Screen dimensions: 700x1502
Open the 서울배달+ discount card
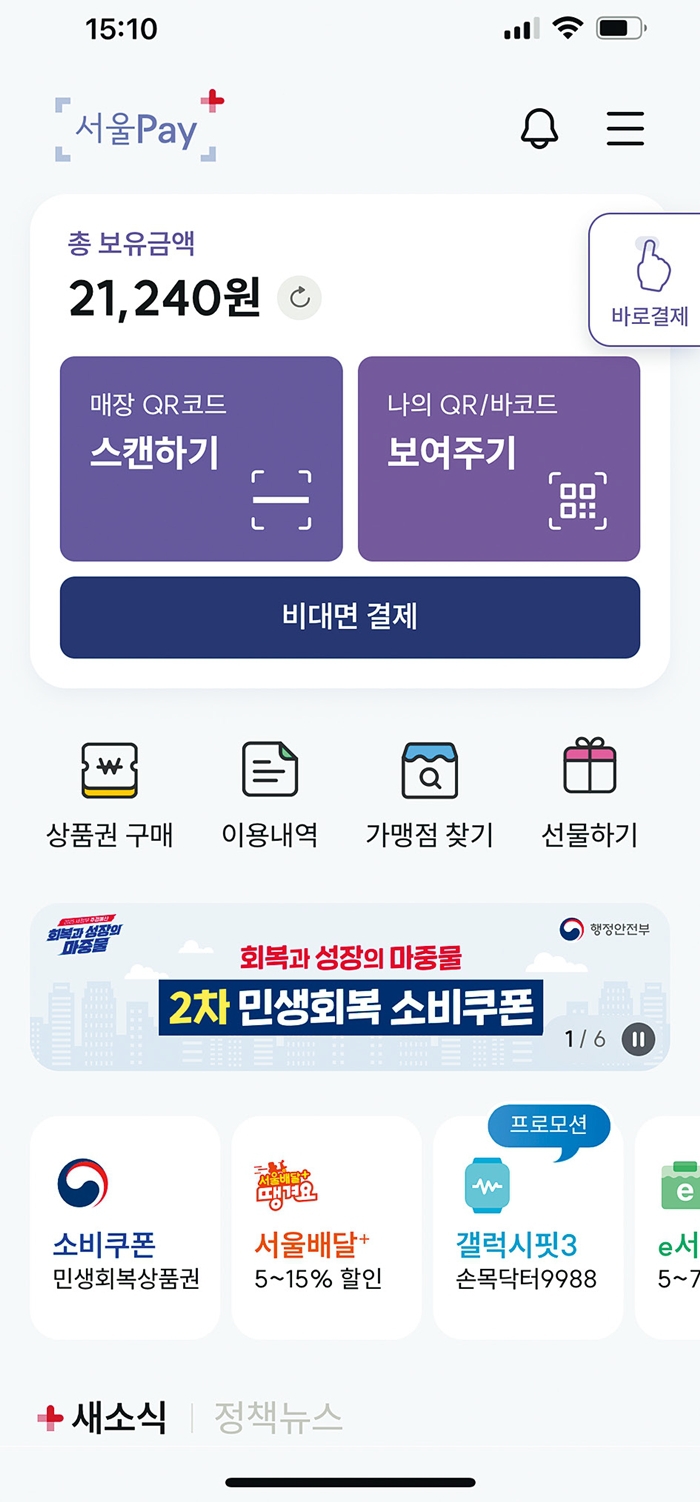tap(326, 1227)
